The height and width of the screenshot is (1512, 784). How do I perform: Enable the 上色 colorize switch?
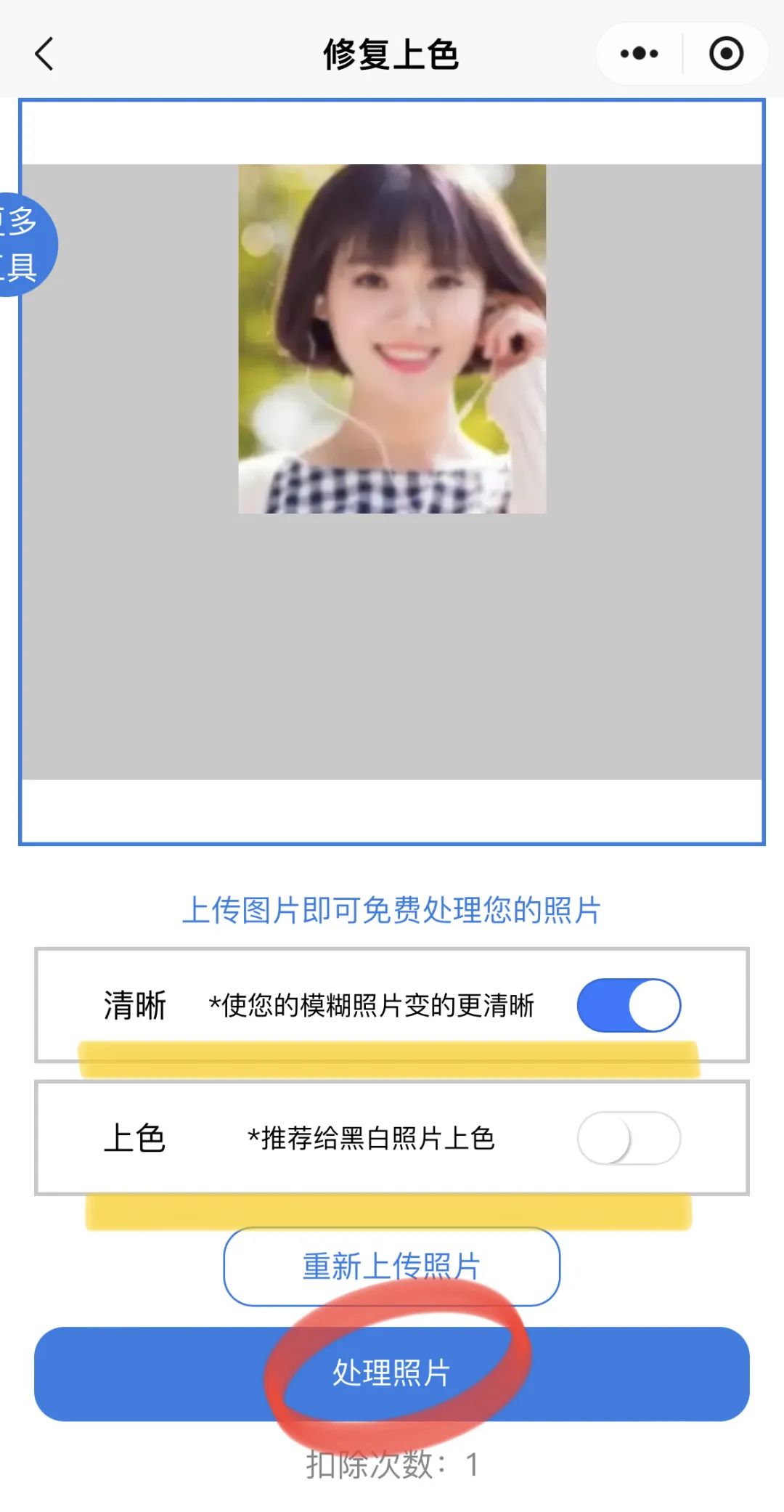click(629, 1138)
